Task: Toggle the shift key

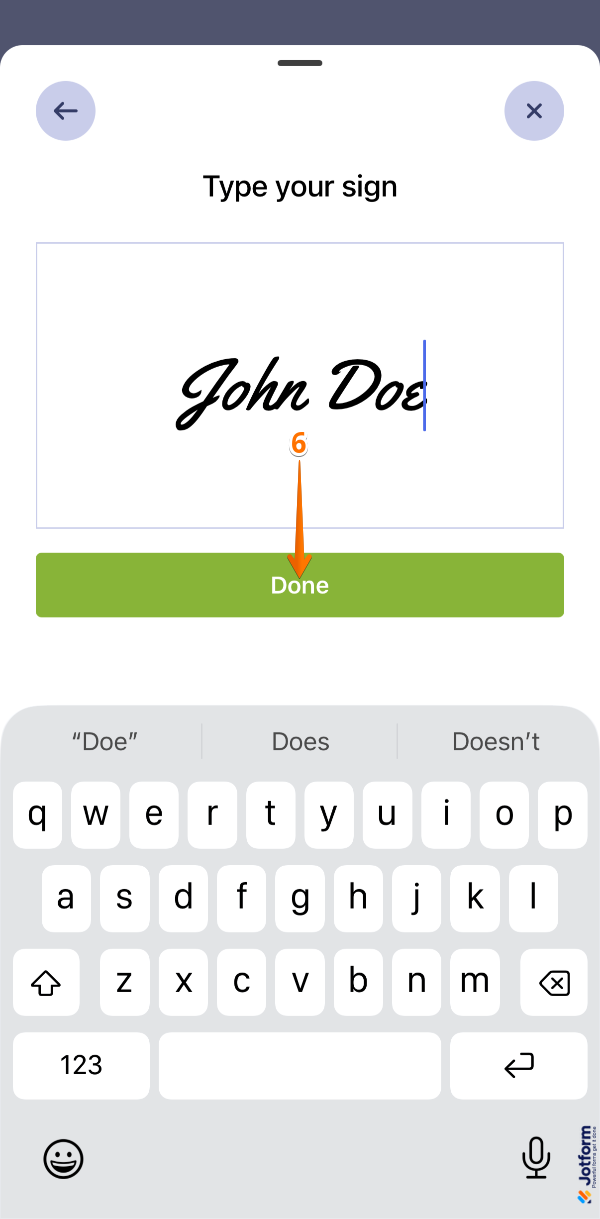Action: (x=46, y=983)
